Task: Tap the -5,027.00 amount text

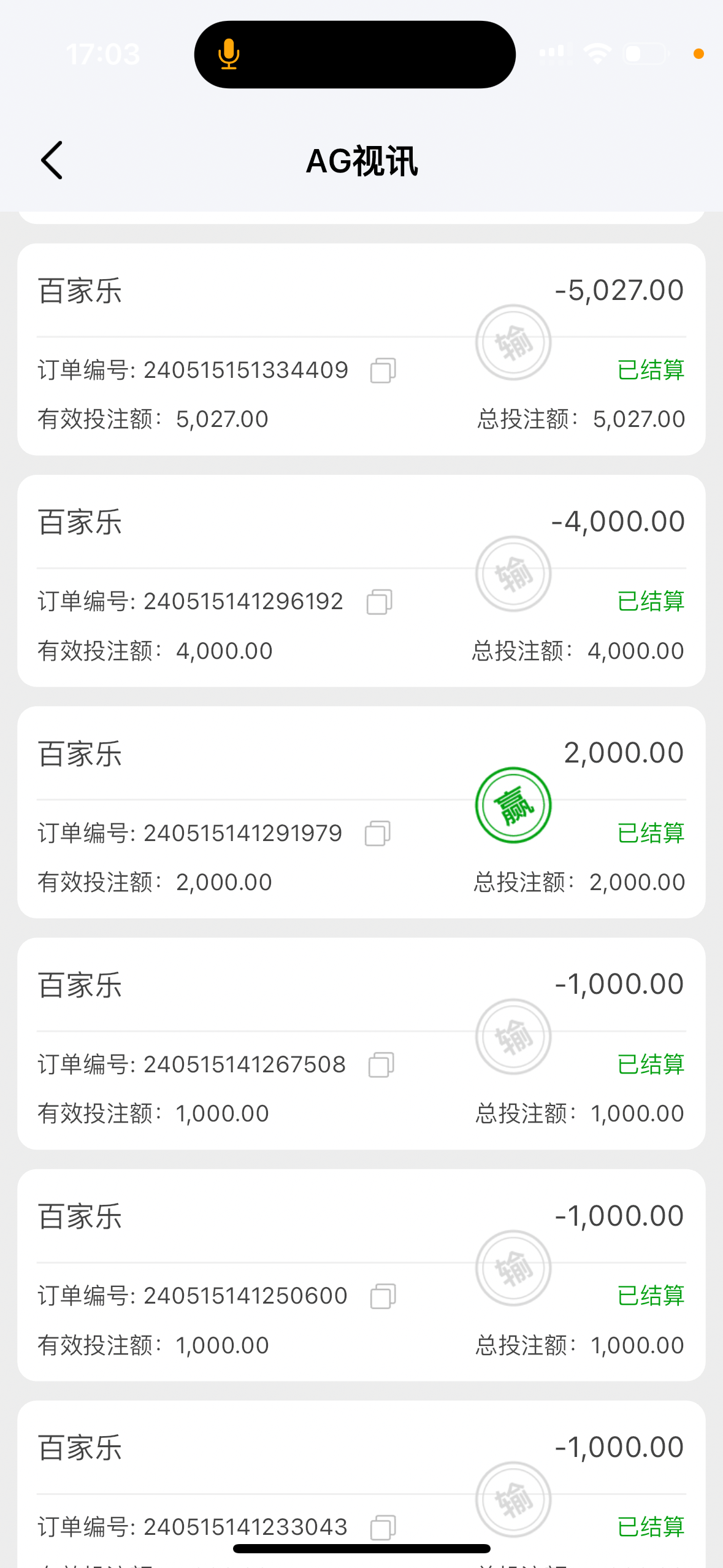Action: point(619,289)
